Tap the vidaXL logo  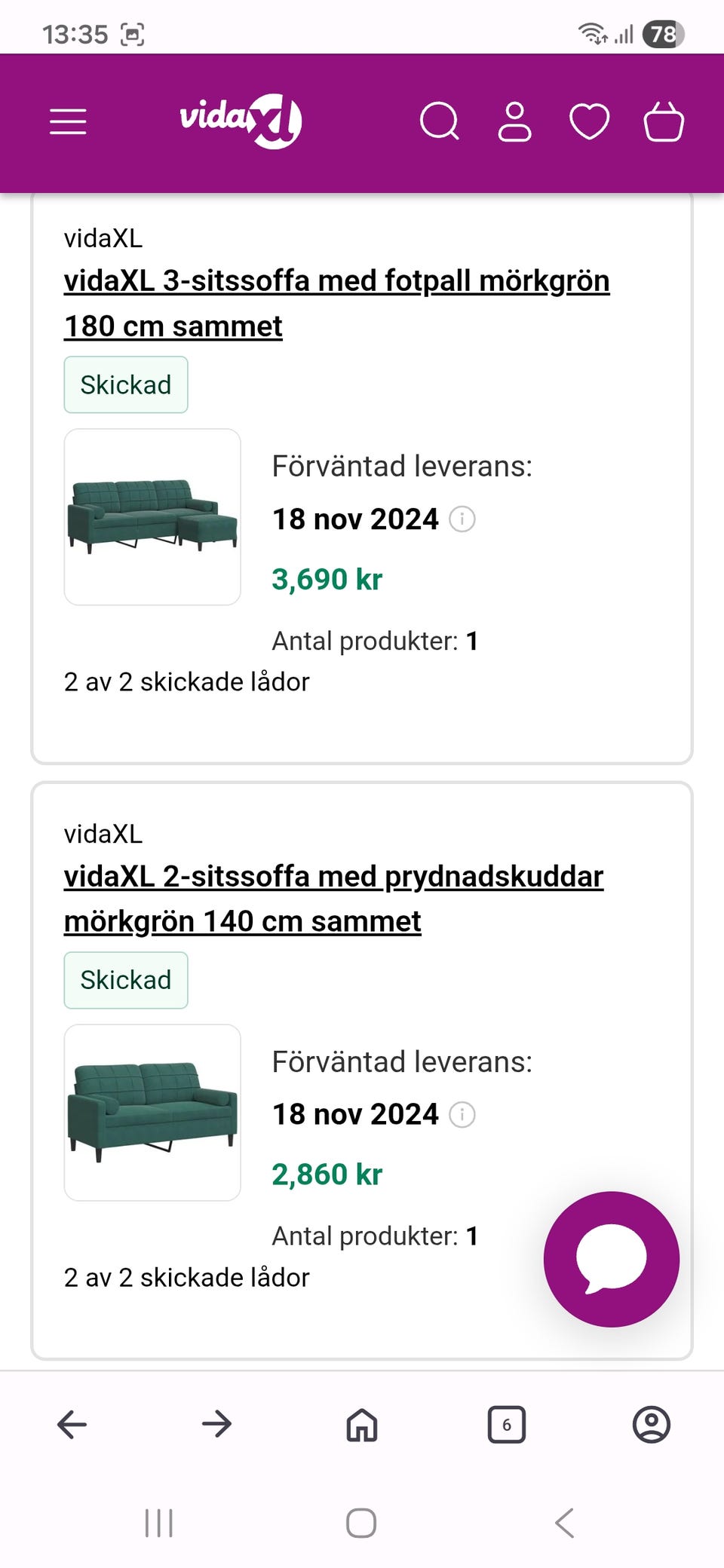click(x=241, y=121)
